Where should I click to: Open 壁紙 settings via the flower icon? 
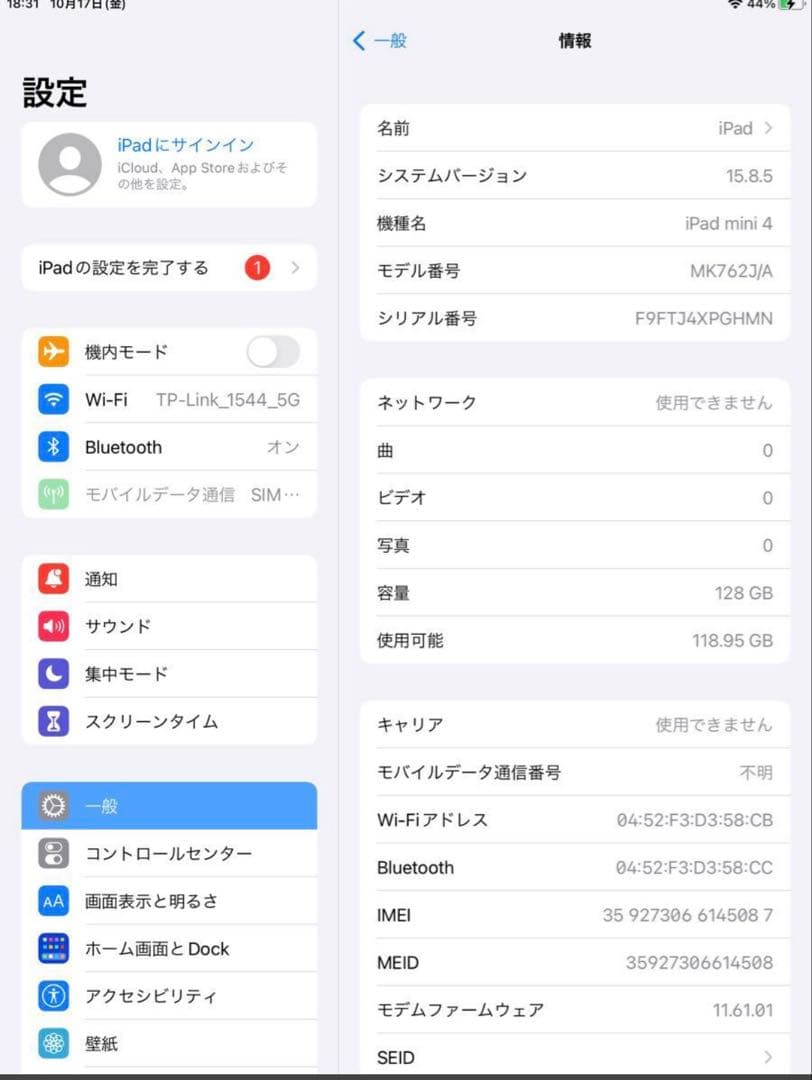[x=53, y=1044]
